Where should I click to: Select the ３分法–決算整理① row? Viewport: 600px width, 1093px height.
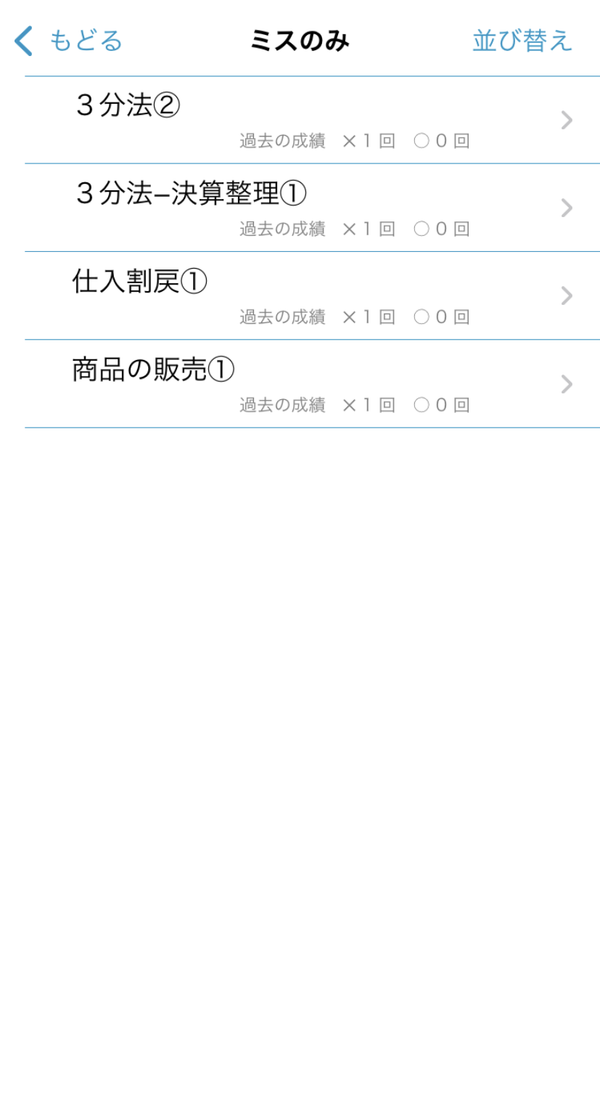[312, 208]
